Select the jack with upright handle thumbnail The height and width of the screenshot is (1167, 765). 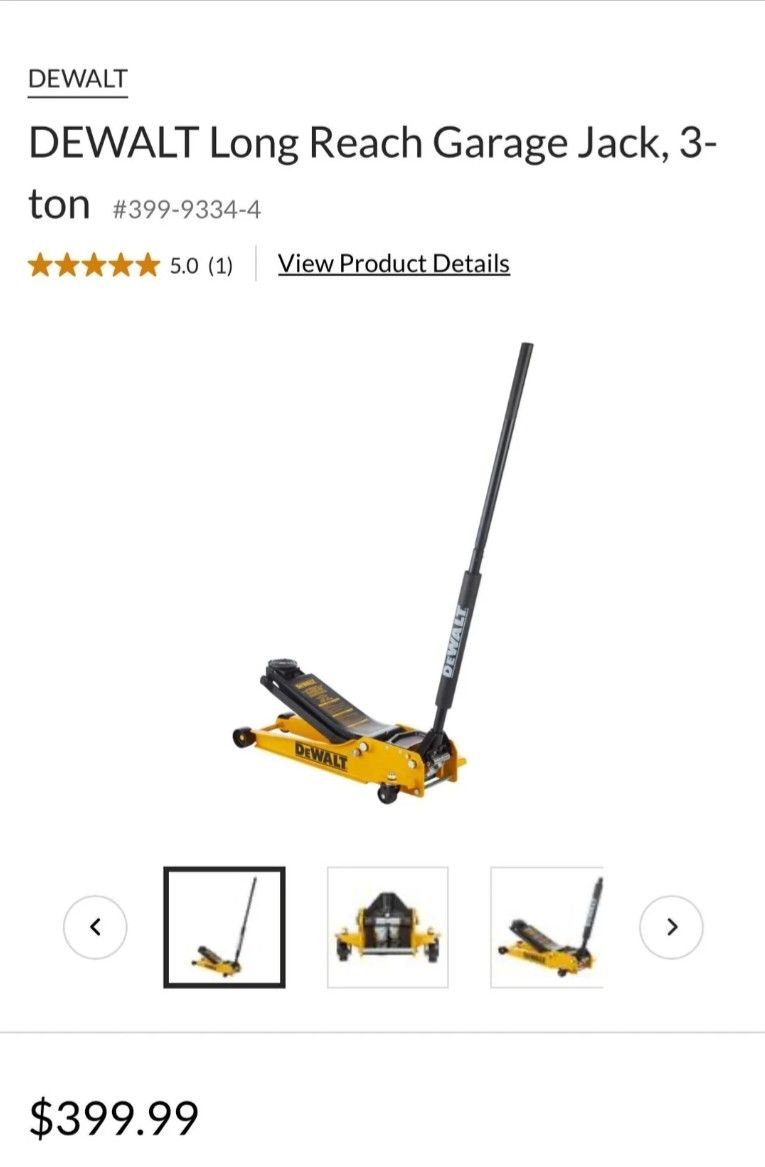click(x=224, y=927)
